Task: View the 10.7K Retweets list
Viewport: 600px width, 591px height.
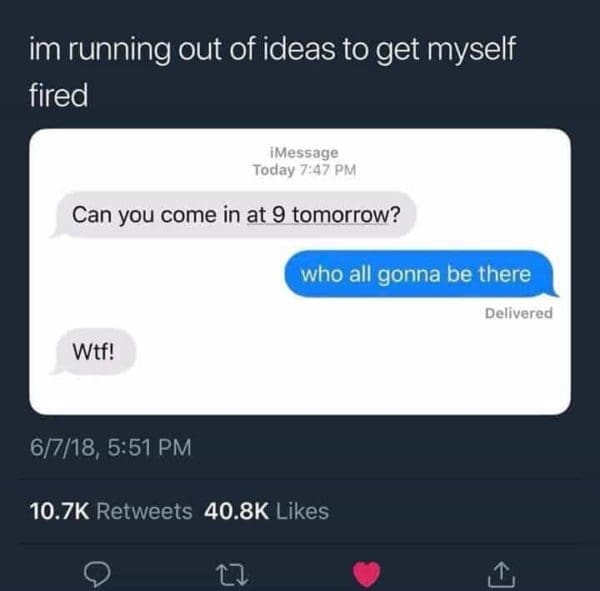Action: click(111, 511)
